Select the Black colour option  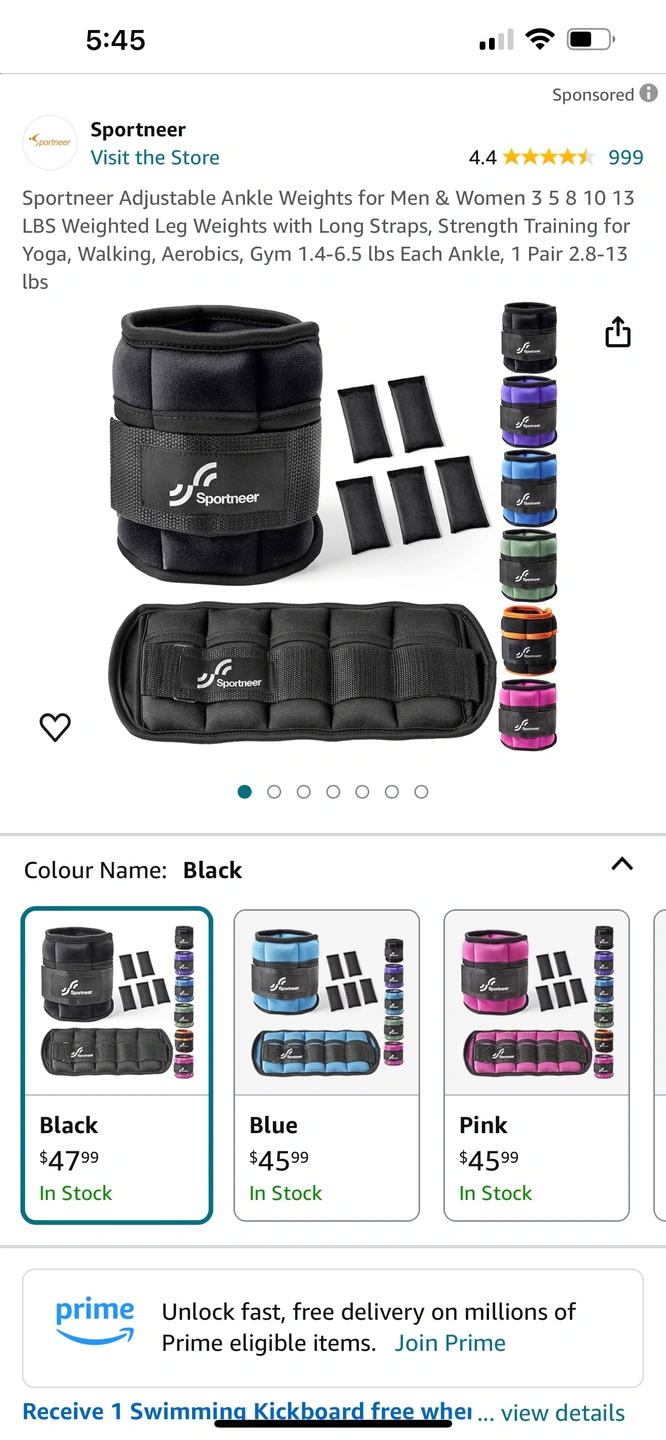click(117, 1065)
